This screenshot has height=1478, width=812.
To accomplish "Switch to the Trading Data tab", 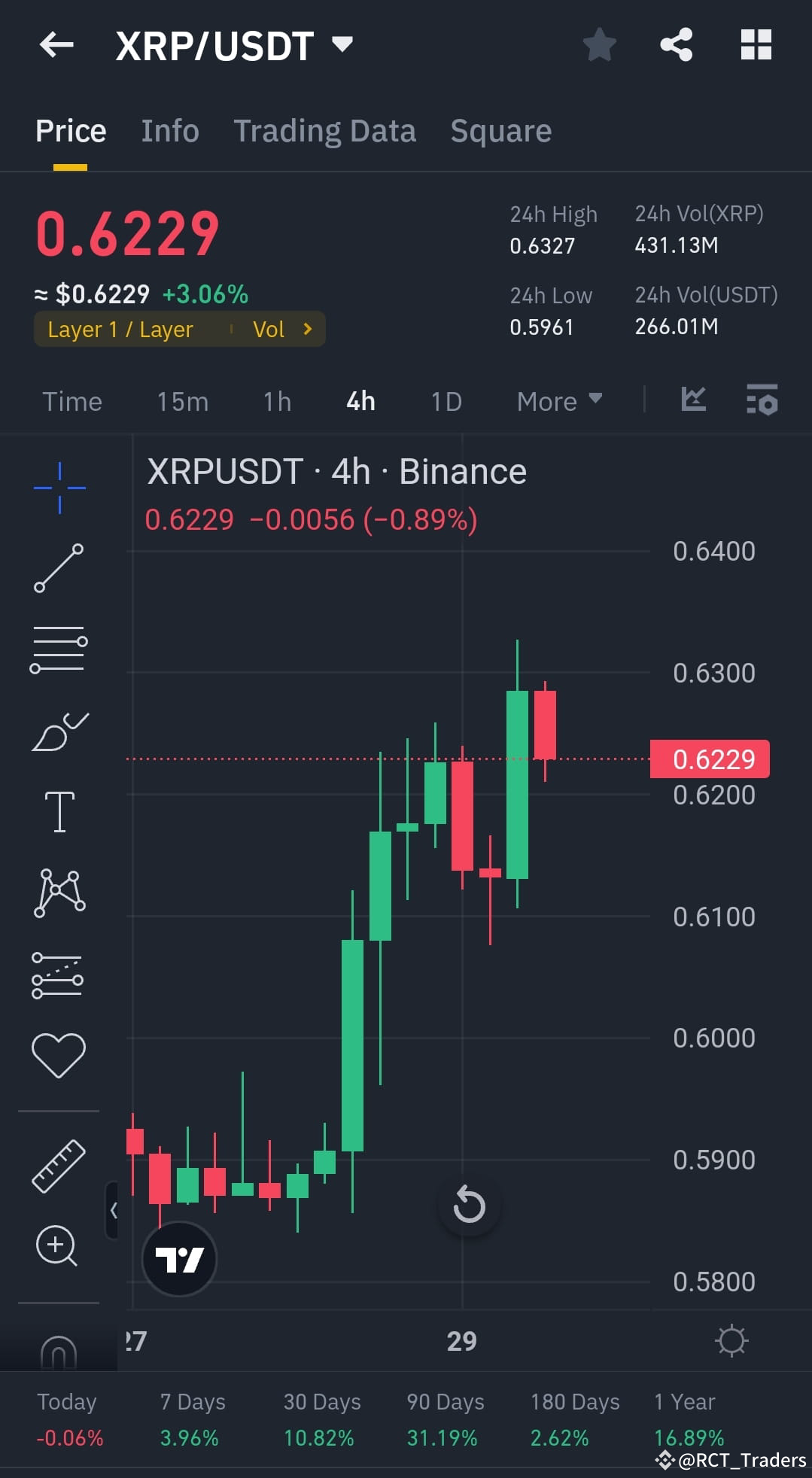I will (325, 130).
